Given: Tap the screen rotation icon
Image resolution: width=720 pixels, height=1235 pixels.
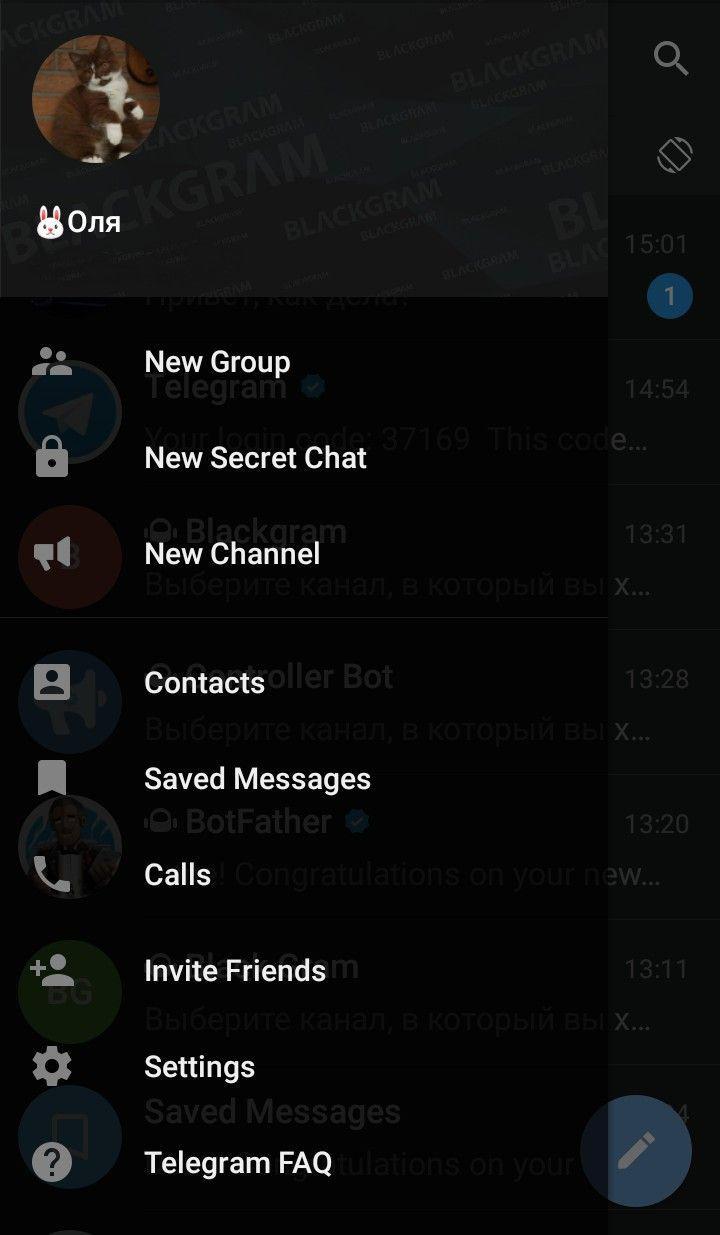Looking at the screenshot, I should (674, 155).
